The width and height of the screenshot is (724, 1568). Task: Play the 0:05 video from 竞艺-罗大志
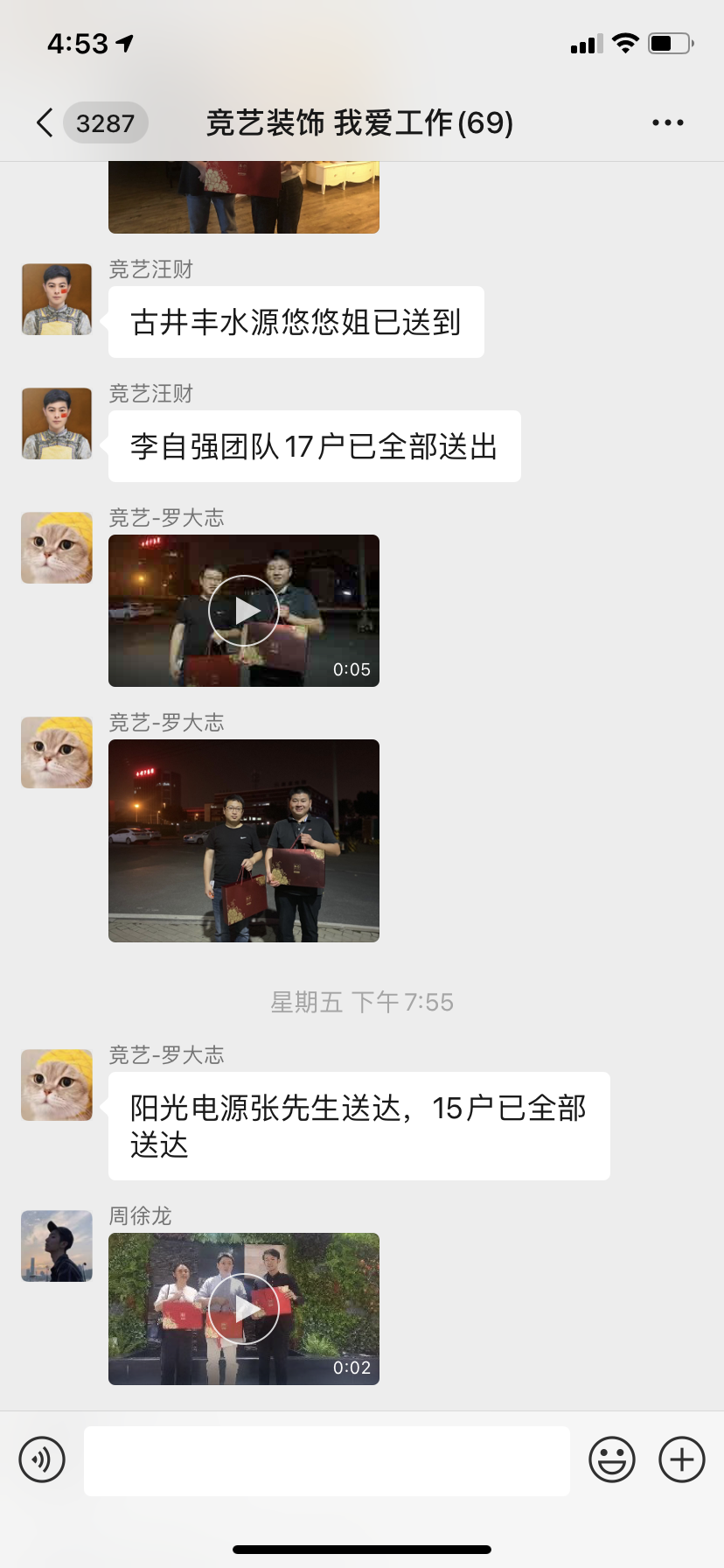[244, 611]
